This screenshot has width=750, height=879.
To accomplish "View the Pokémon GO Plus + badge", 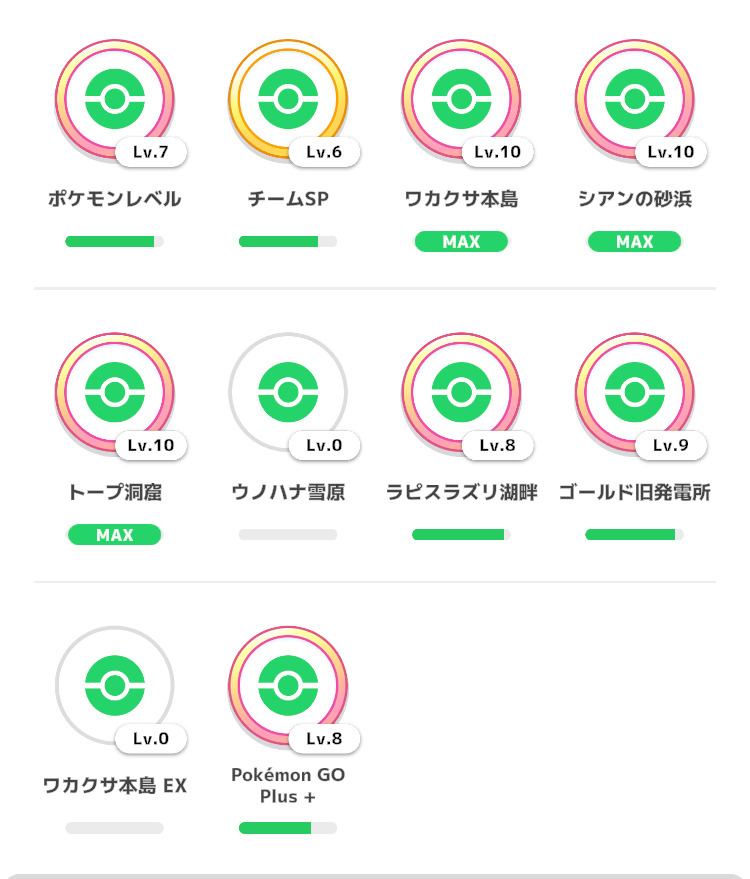I will [x=288, y=686].
